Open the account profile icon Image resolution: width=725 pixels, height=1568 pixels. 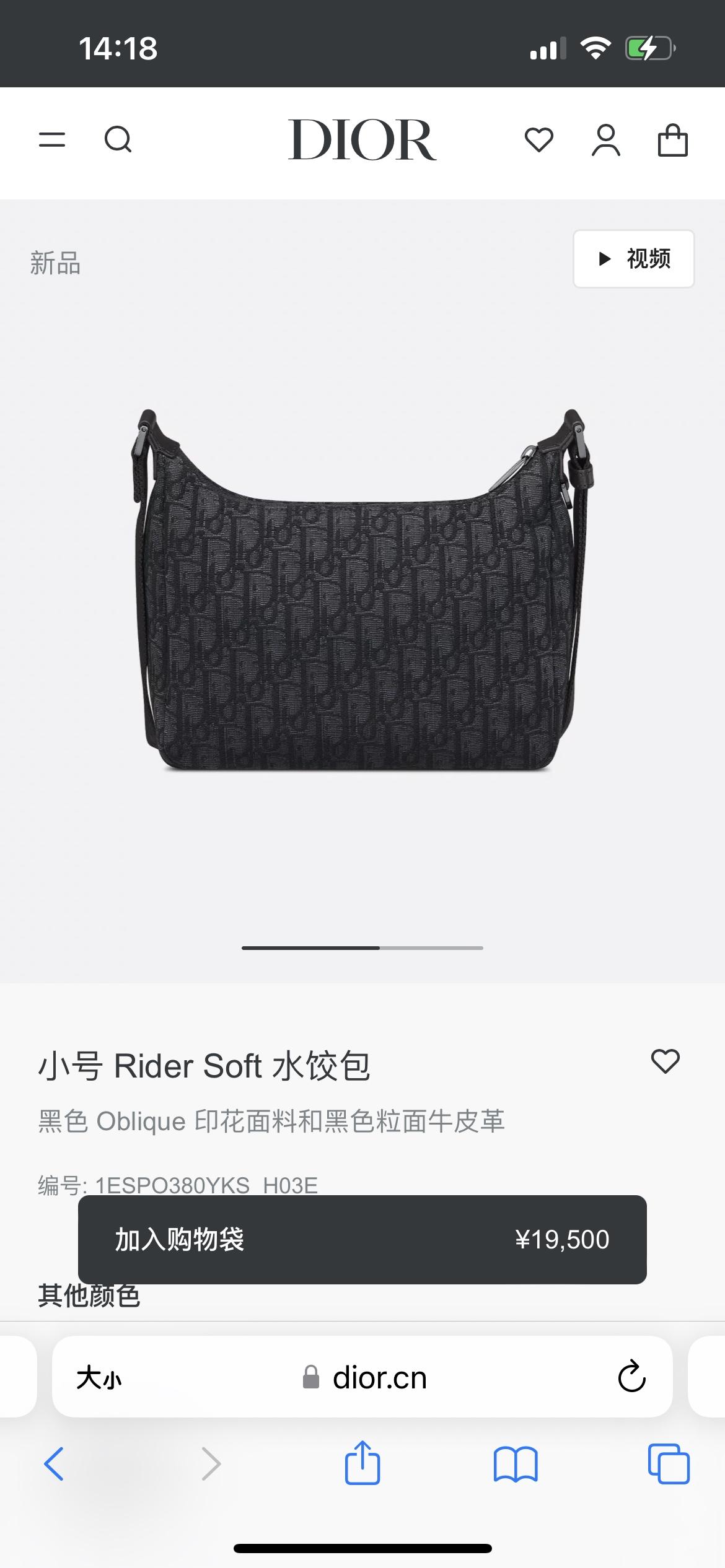click(x=605, y=140)
